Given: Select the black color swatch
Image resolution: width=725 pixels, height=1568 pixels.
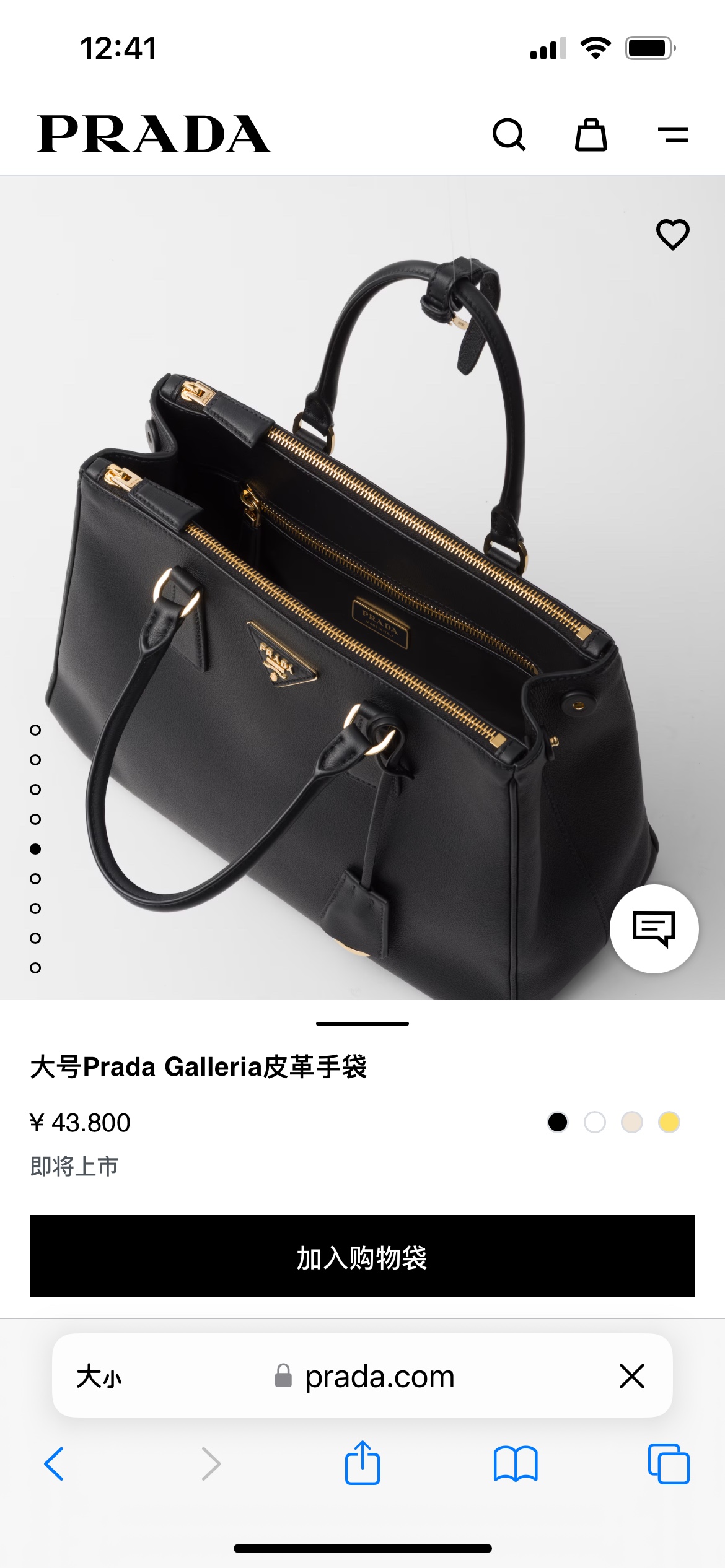Looking at the screenshot, I should coord(558,1122).
